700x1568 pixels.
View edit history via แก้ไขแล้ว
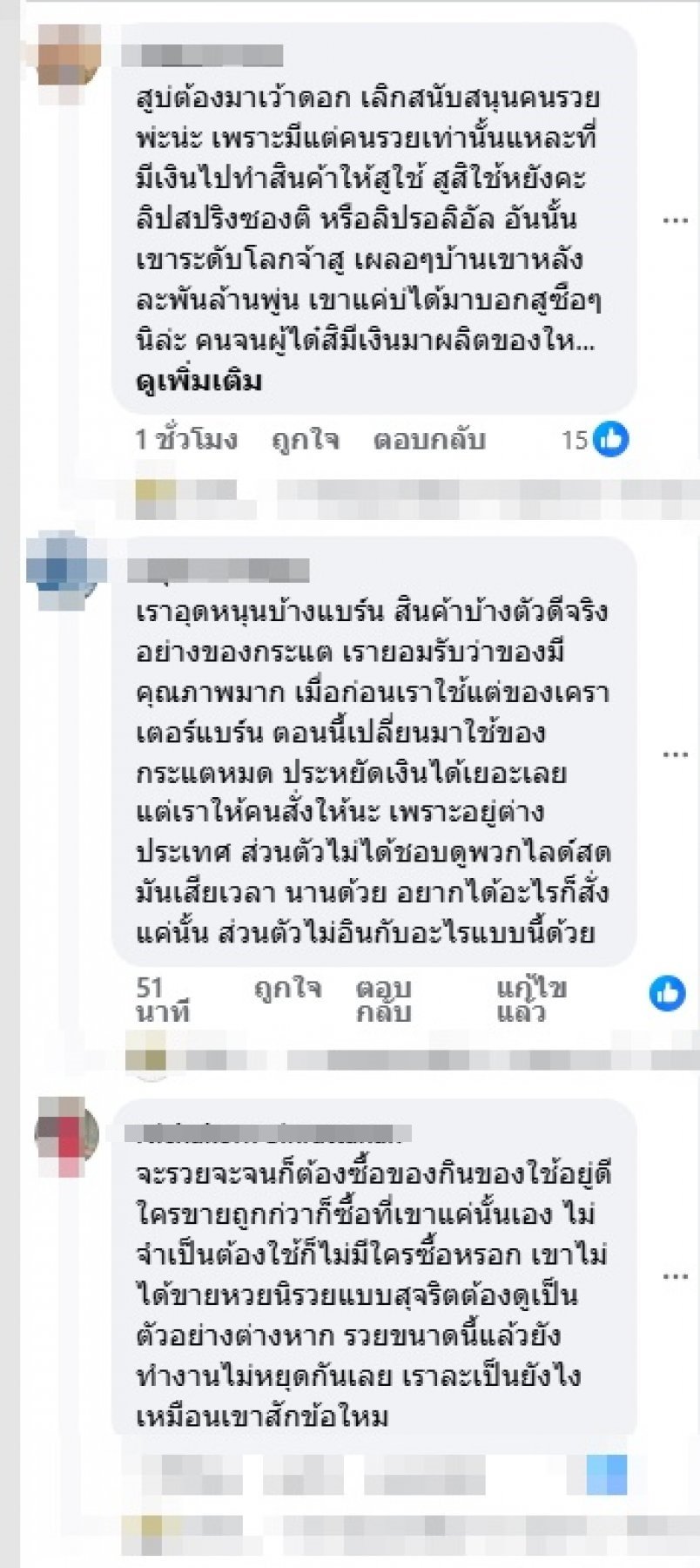coord(531,1000)
